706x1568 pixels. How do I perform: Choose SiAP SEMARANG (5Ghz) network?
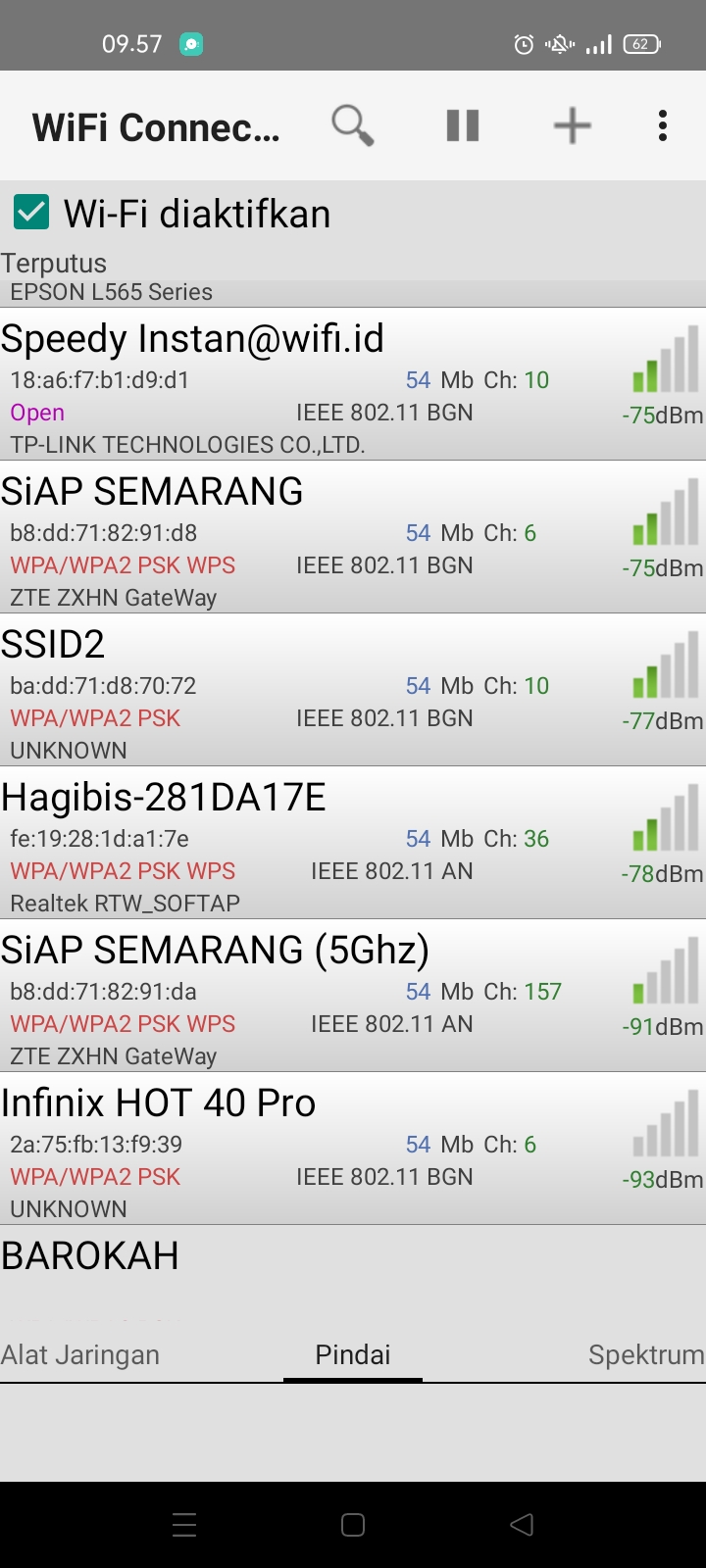coord(353,996)
